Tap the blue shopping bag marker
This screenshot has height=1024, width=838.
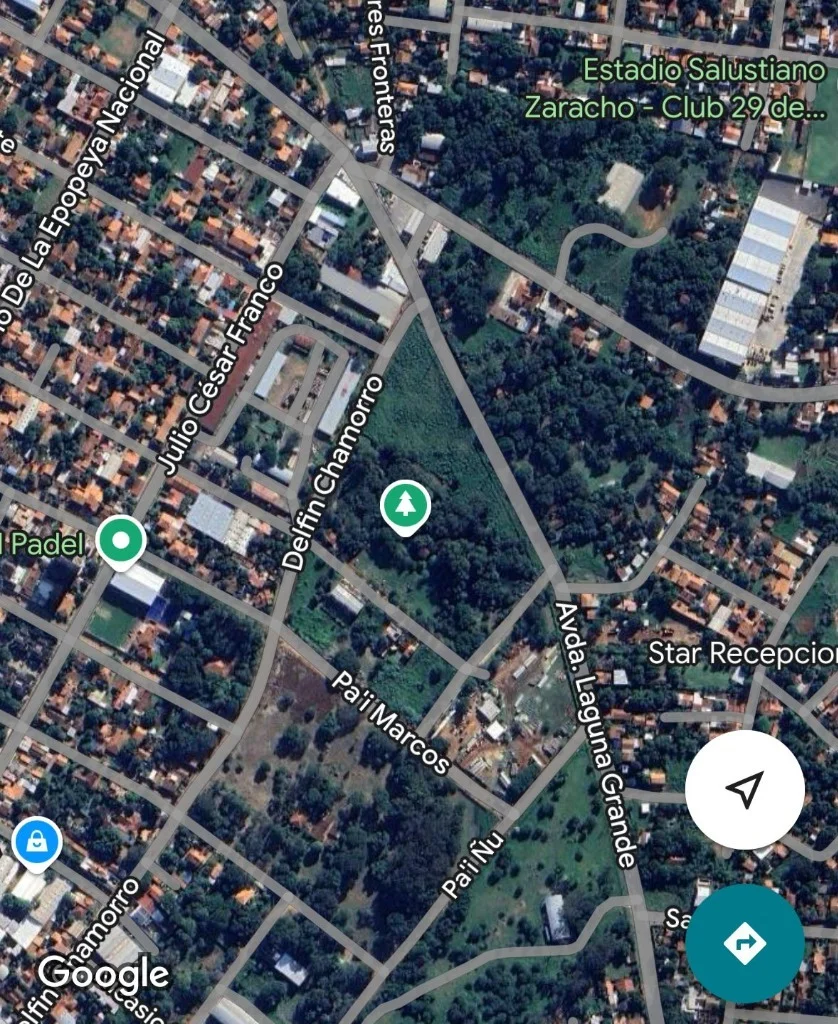point(38,843)
